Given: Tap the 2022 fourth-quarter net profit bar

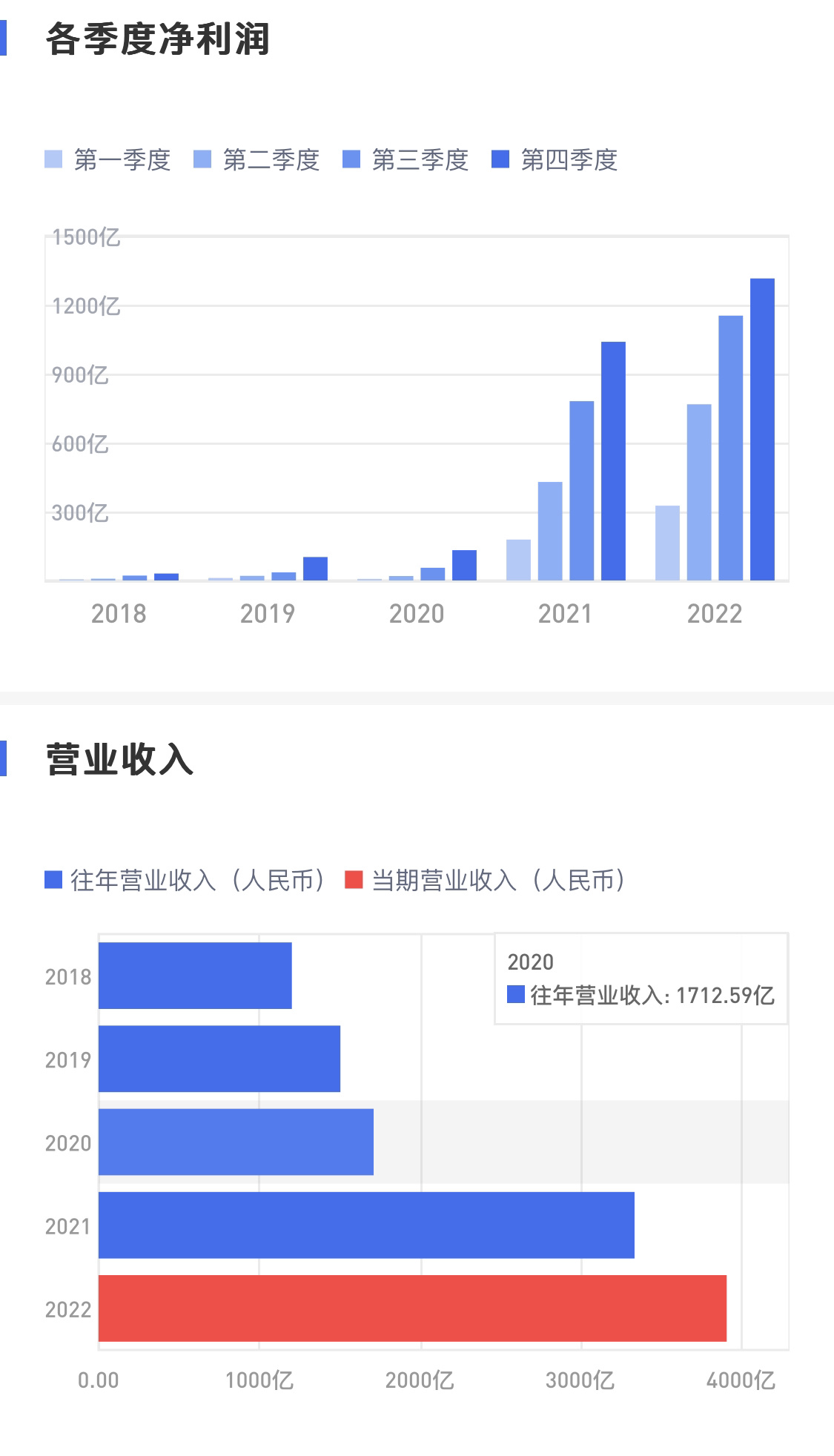Looking at the screenshot, I should [762, 429].
